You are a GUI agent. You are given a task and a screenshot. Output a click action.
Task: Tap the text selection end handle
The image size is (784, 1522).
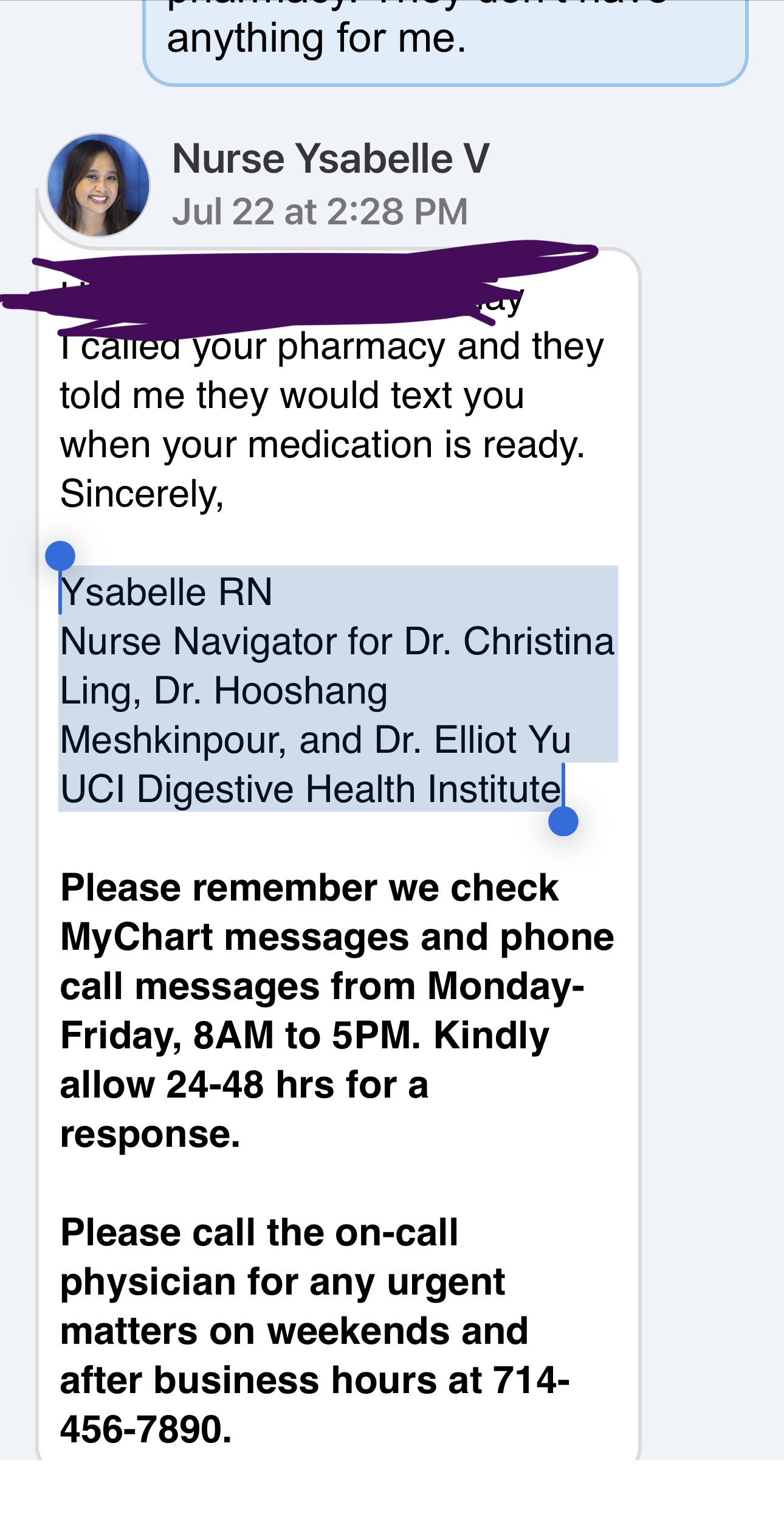pos(563,821)
